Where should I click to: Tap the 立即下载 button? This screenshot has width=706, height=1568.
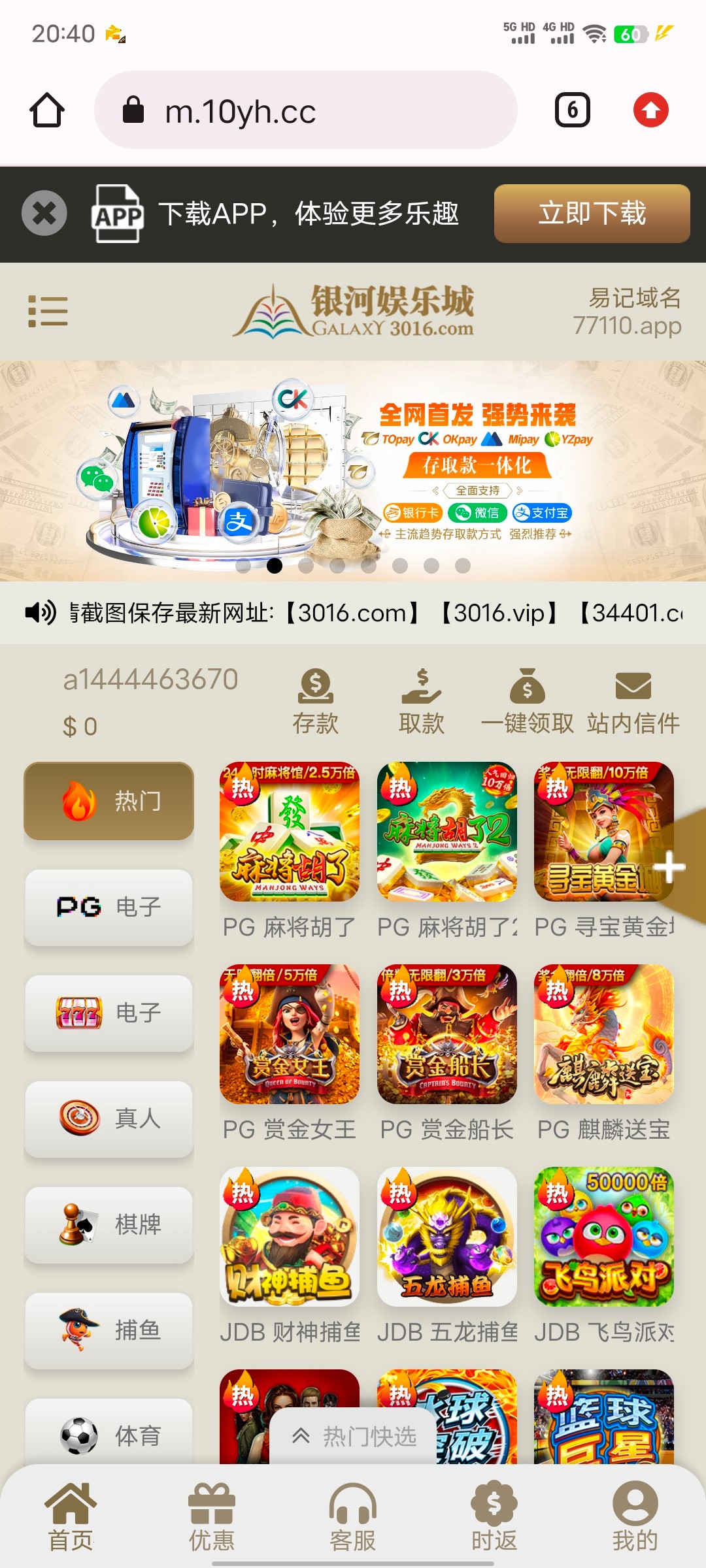[x=592, y=214]
